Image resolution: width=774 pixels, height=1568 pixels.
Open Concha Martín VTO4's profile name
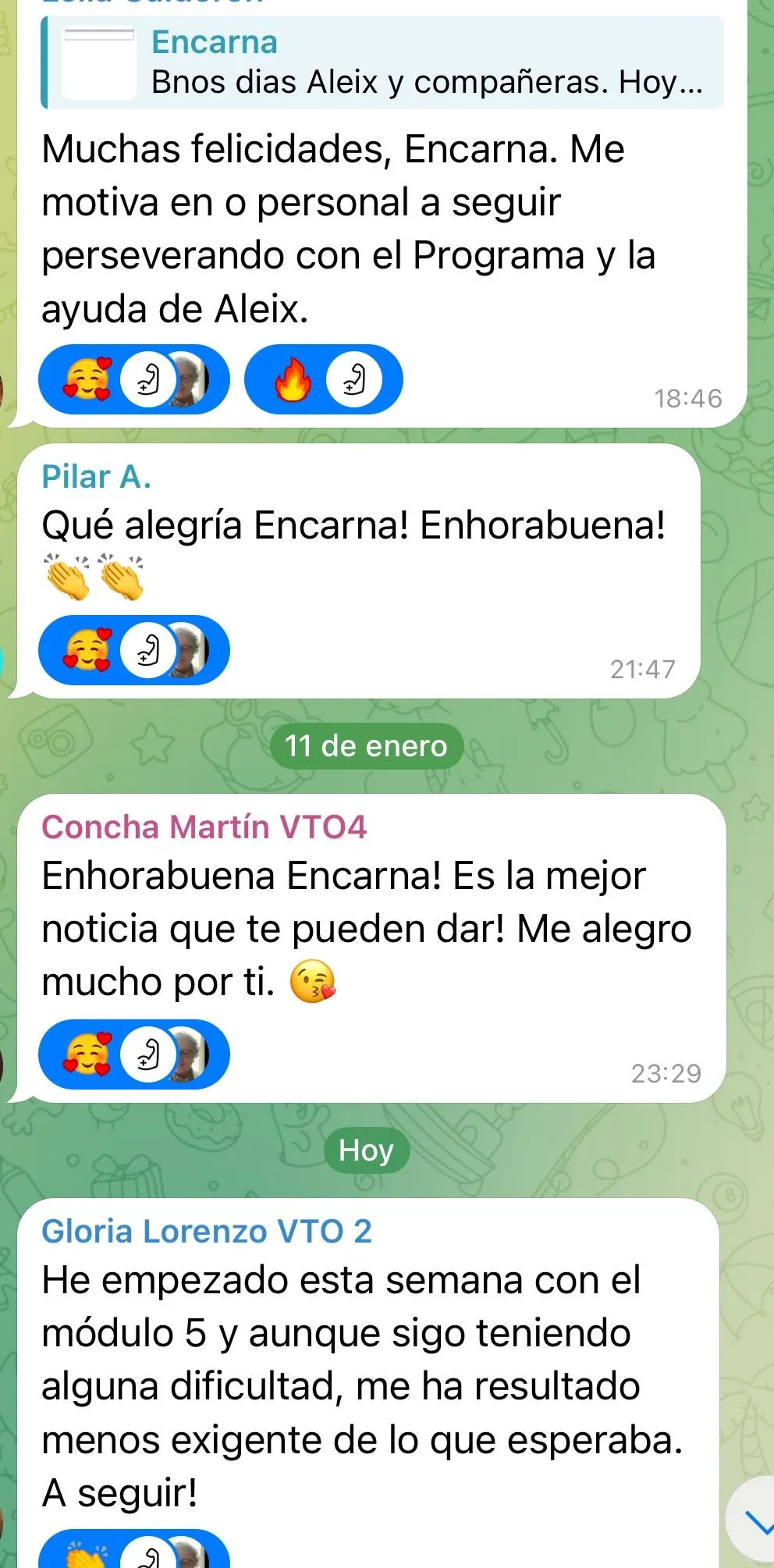click(204, 827)
